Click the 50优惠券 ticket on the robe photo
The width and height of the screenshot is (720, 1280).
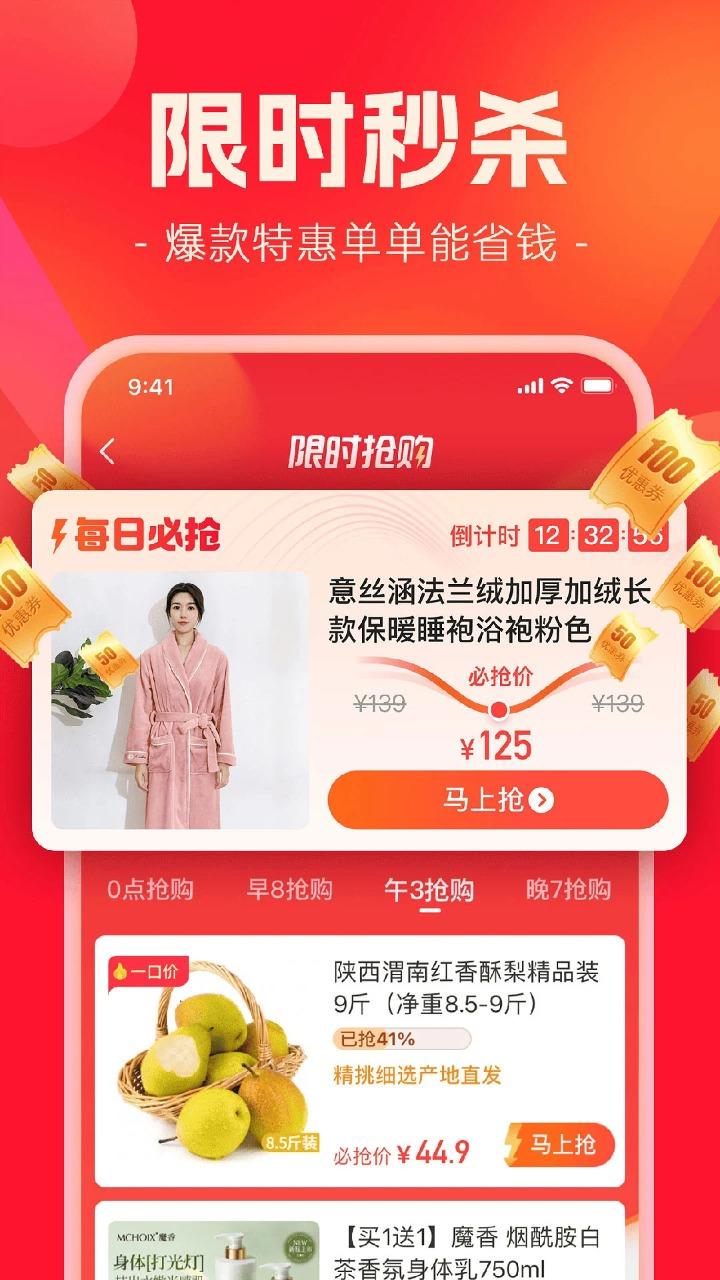pos(107,658)
